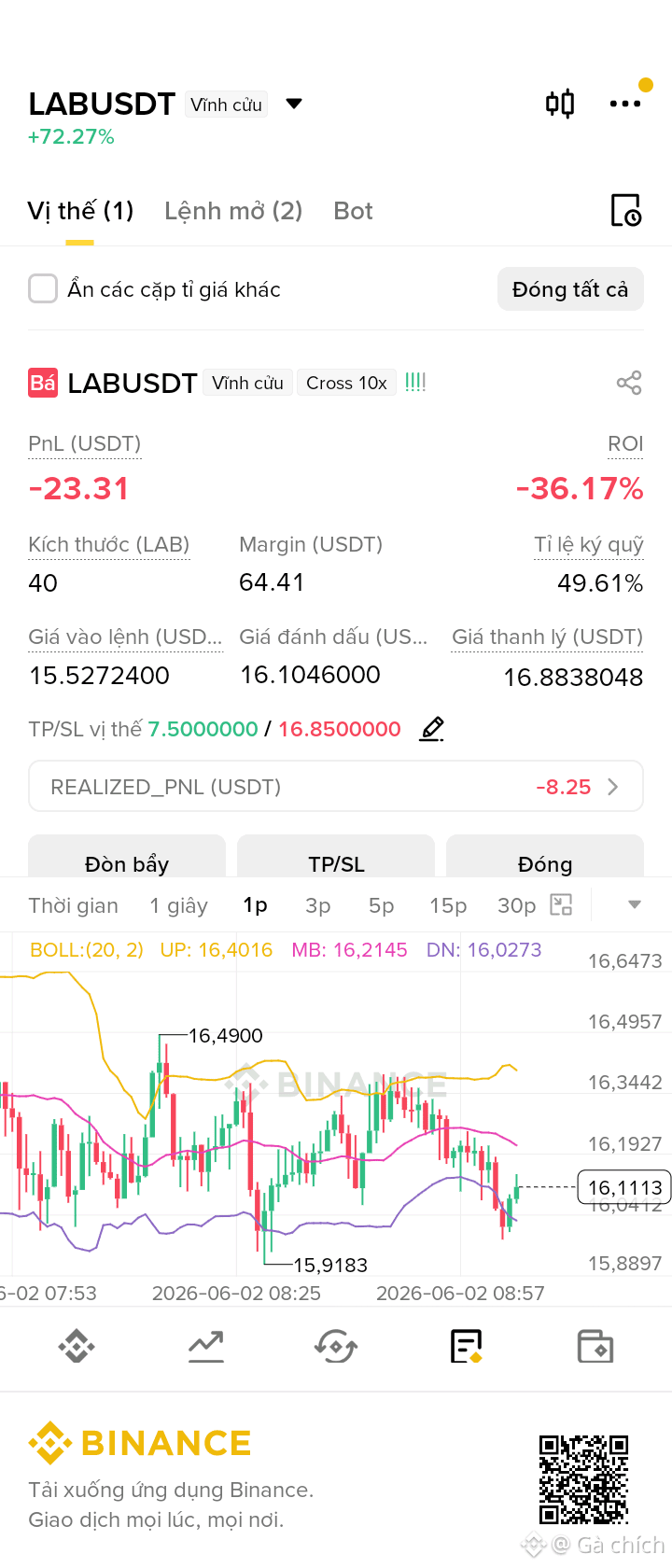Expand more chart interval options
Screen dimensions: 672x1568
coord(635,904)
